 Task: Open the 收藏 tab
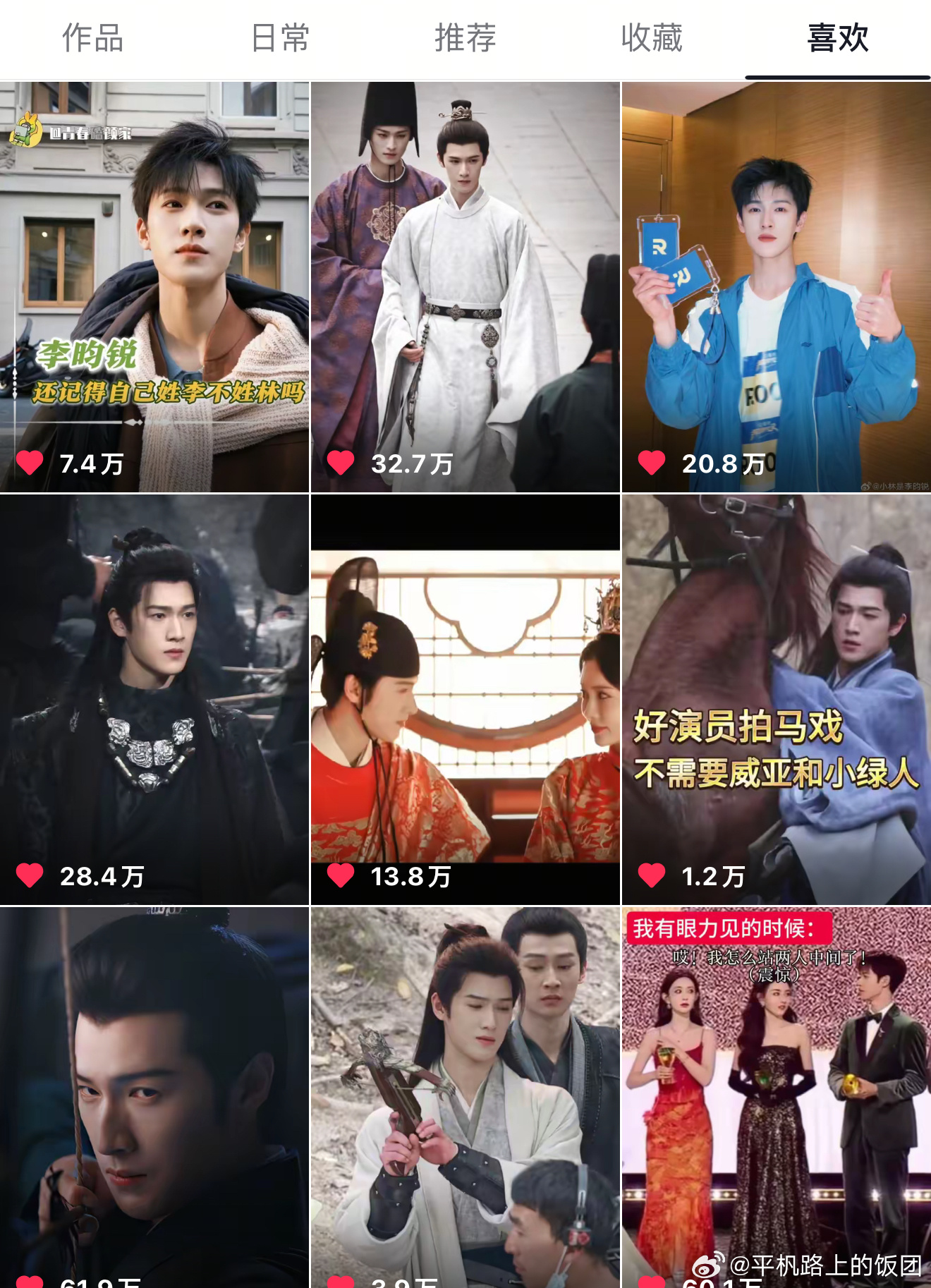pos(651,39)
